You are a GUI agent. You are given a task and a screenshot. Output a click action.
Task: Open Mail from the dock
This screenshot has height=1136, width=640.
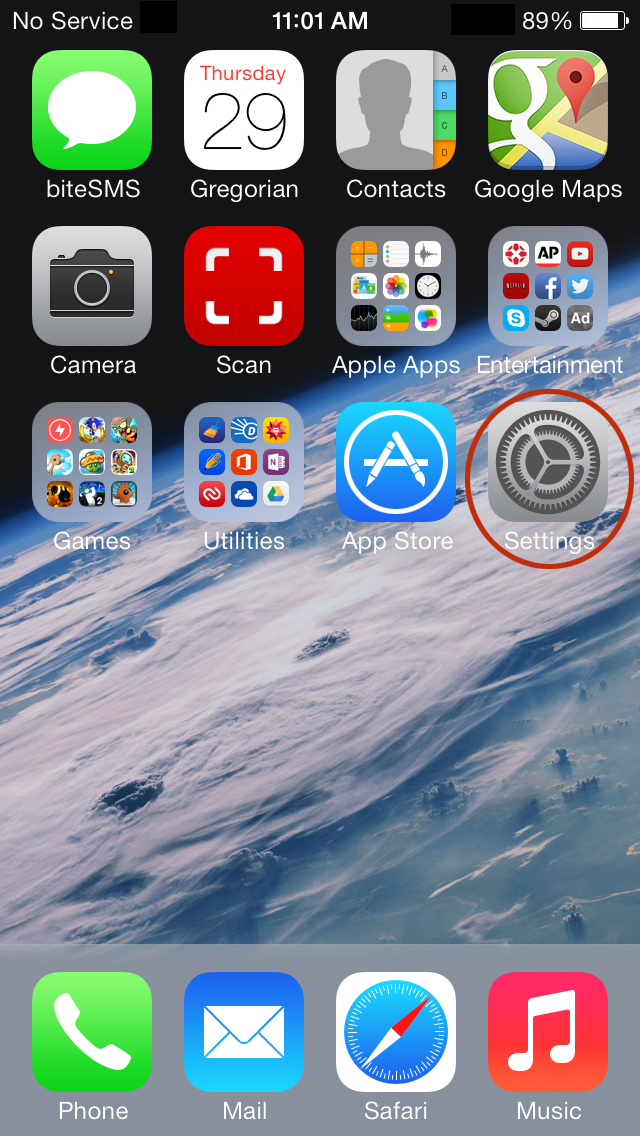point(244,1032)
